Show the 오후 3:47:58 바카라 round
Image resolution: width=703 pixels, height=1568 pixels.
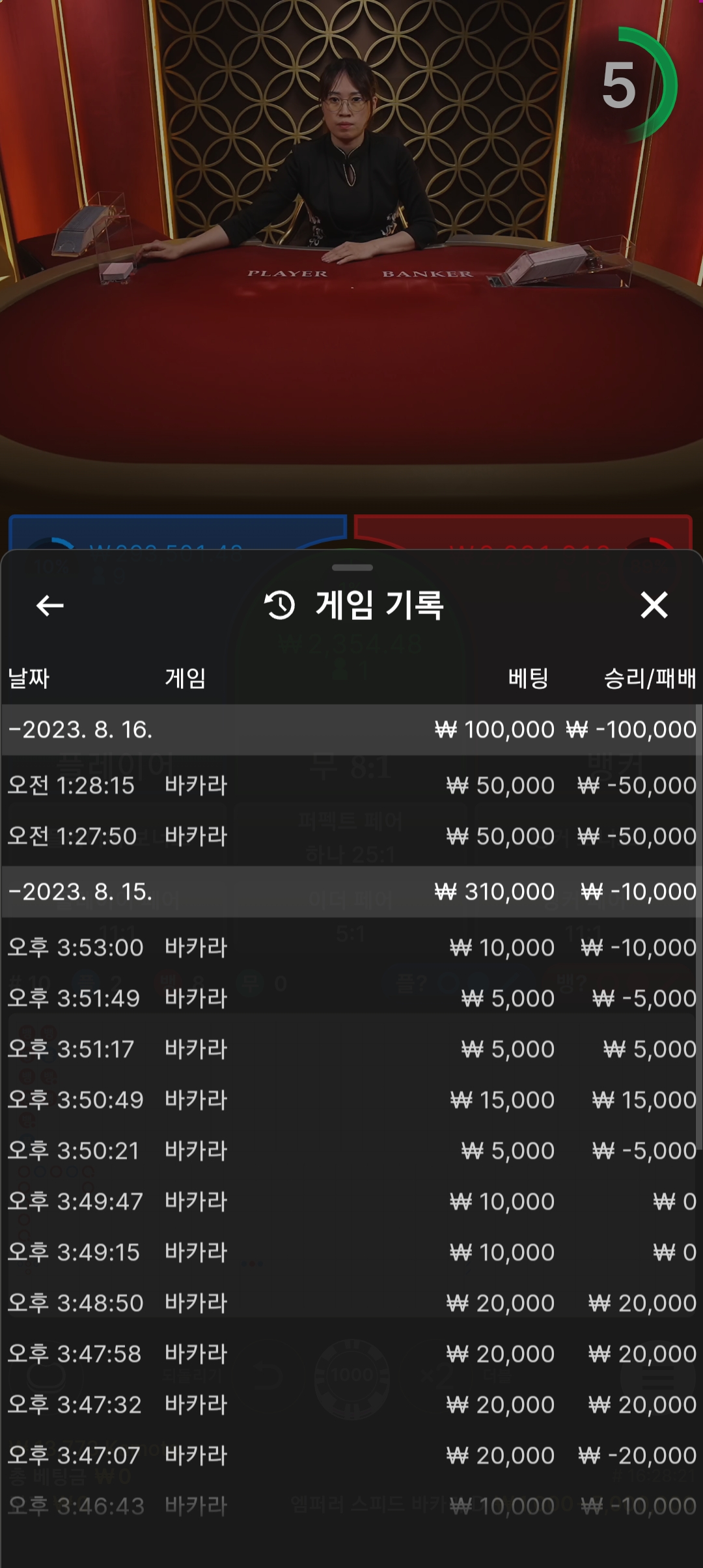pos(351,1354)
